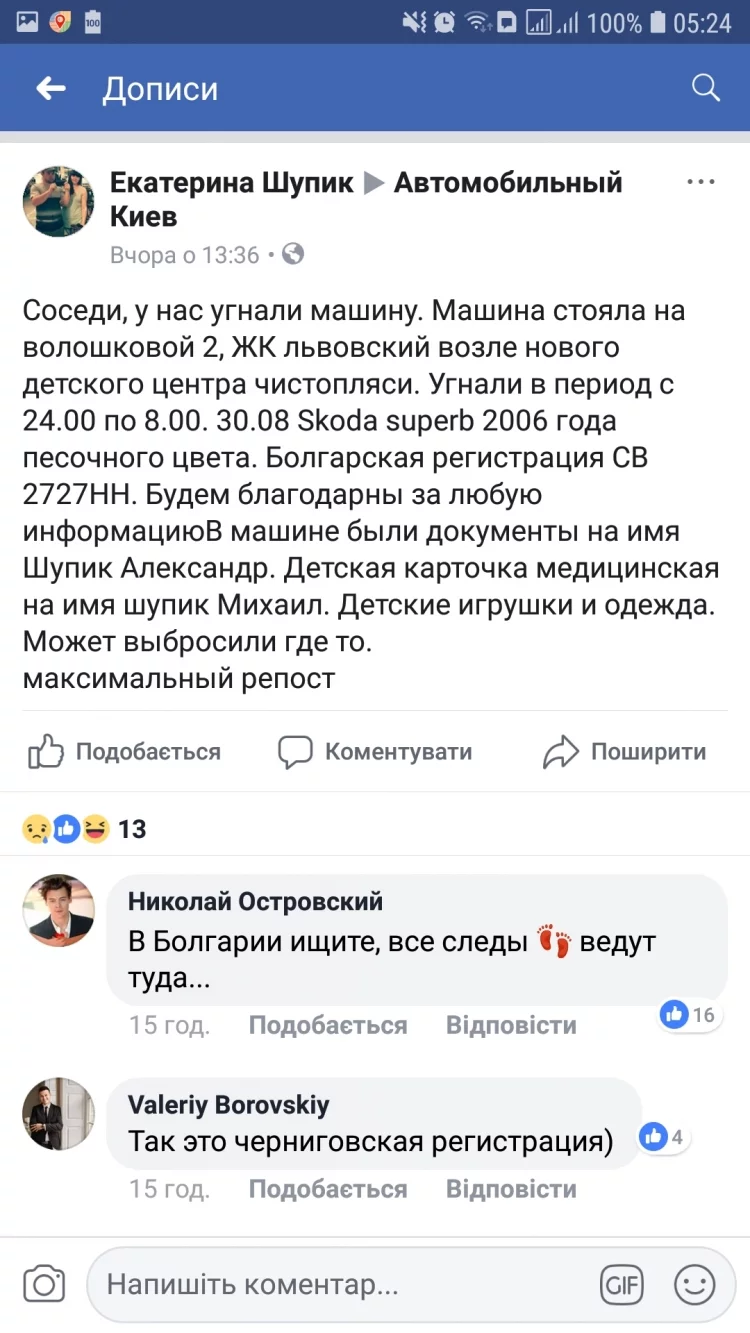Image resolution: width=750 pixels, height=1333 pixels.
Task: Open Екатерина Шупик's profile
Action: (231, 183)
